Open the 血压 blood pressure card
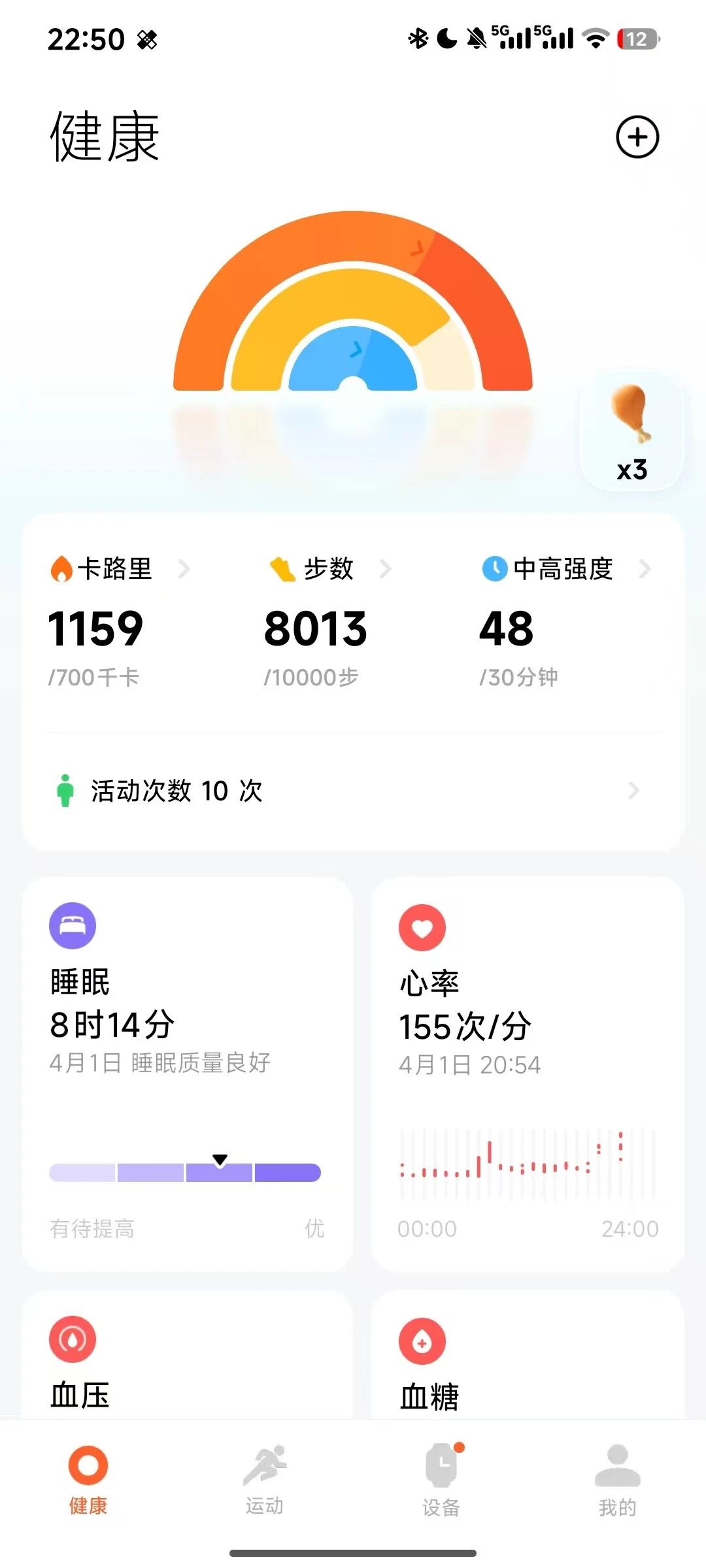This screenshot has width=706, height=1568. pos(188,1359)
